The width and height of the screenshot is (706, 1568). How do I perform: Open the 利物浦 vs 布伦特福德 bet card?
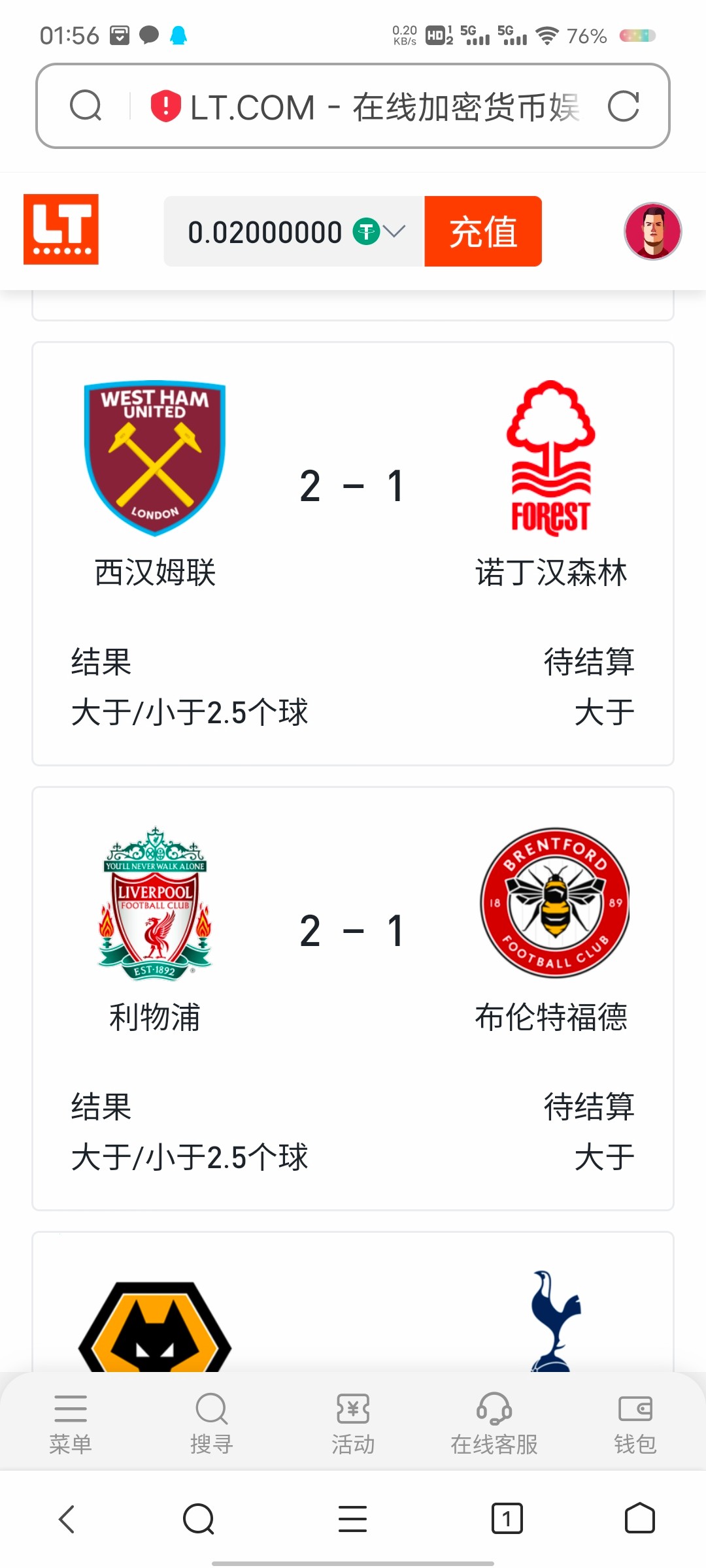coord(353,998)
